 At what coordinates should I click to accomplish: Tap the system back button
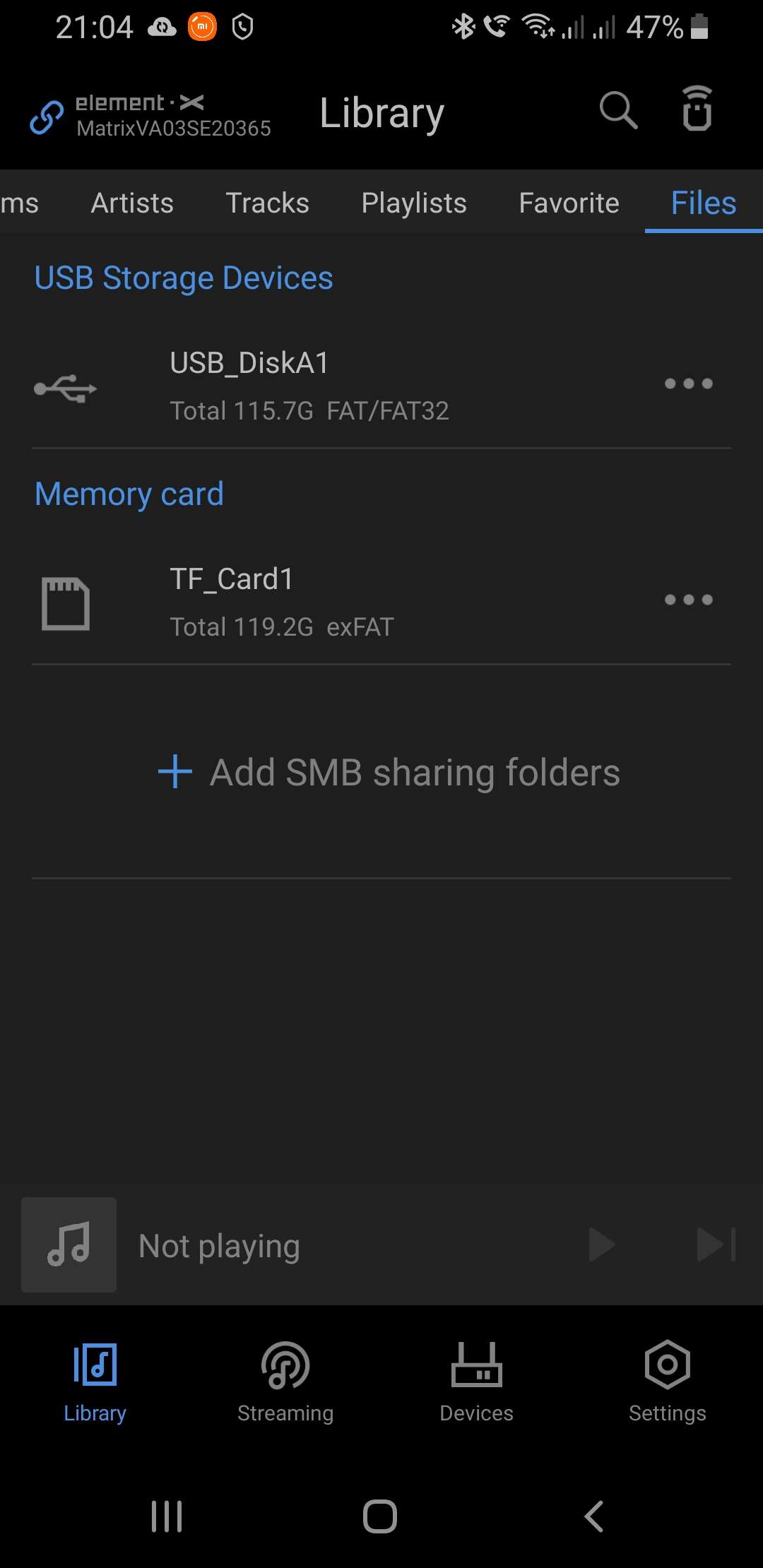coord(594,1516)
